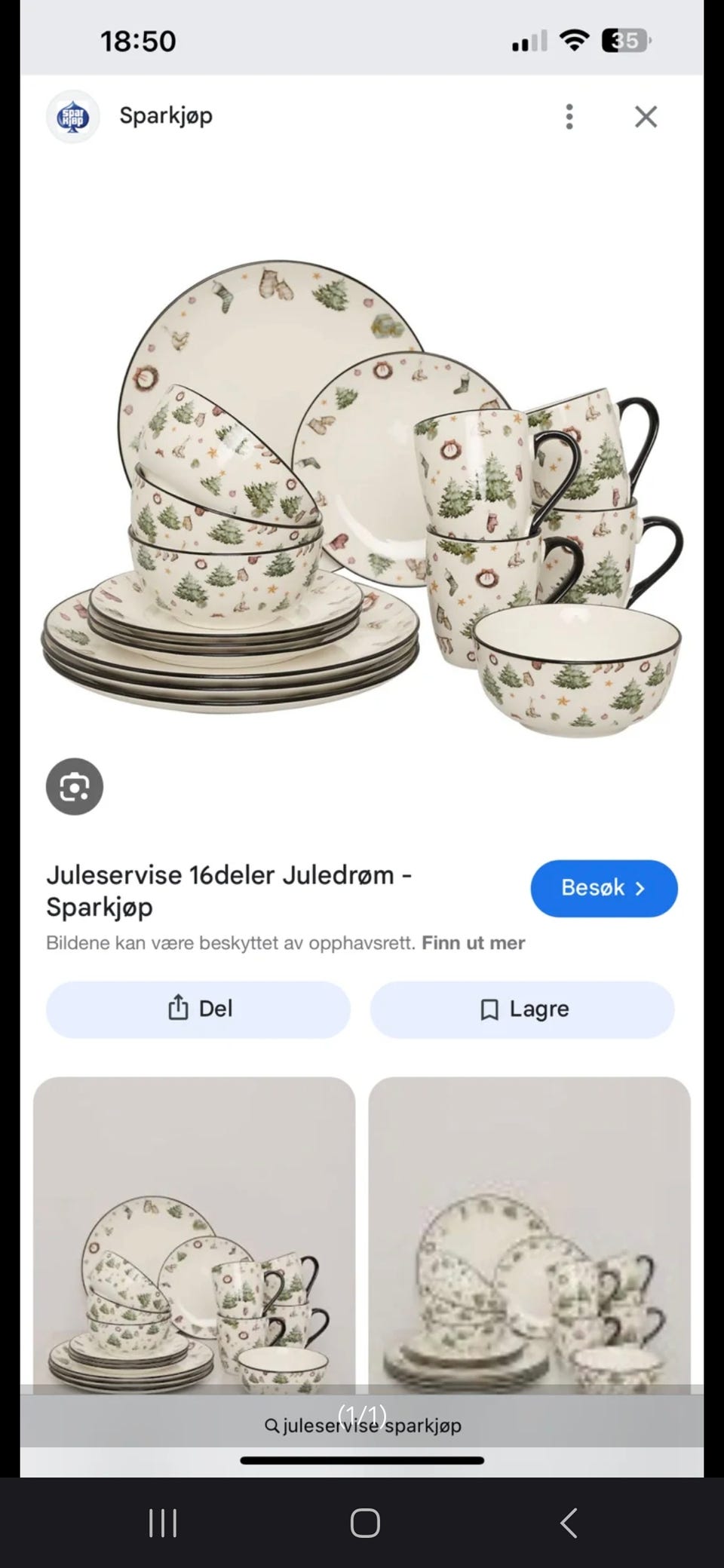Screen dimensions: 724x1568
Task: Dismiss the image viewer with the X
Action: pyautogui.click(x=646, y=117)
